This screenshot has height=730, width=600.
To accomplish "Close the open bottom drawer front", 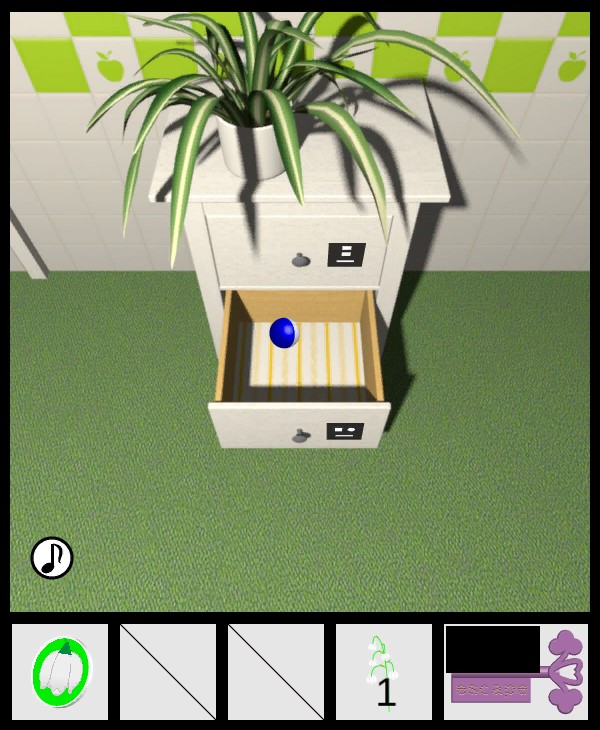I will coord(298,427).
